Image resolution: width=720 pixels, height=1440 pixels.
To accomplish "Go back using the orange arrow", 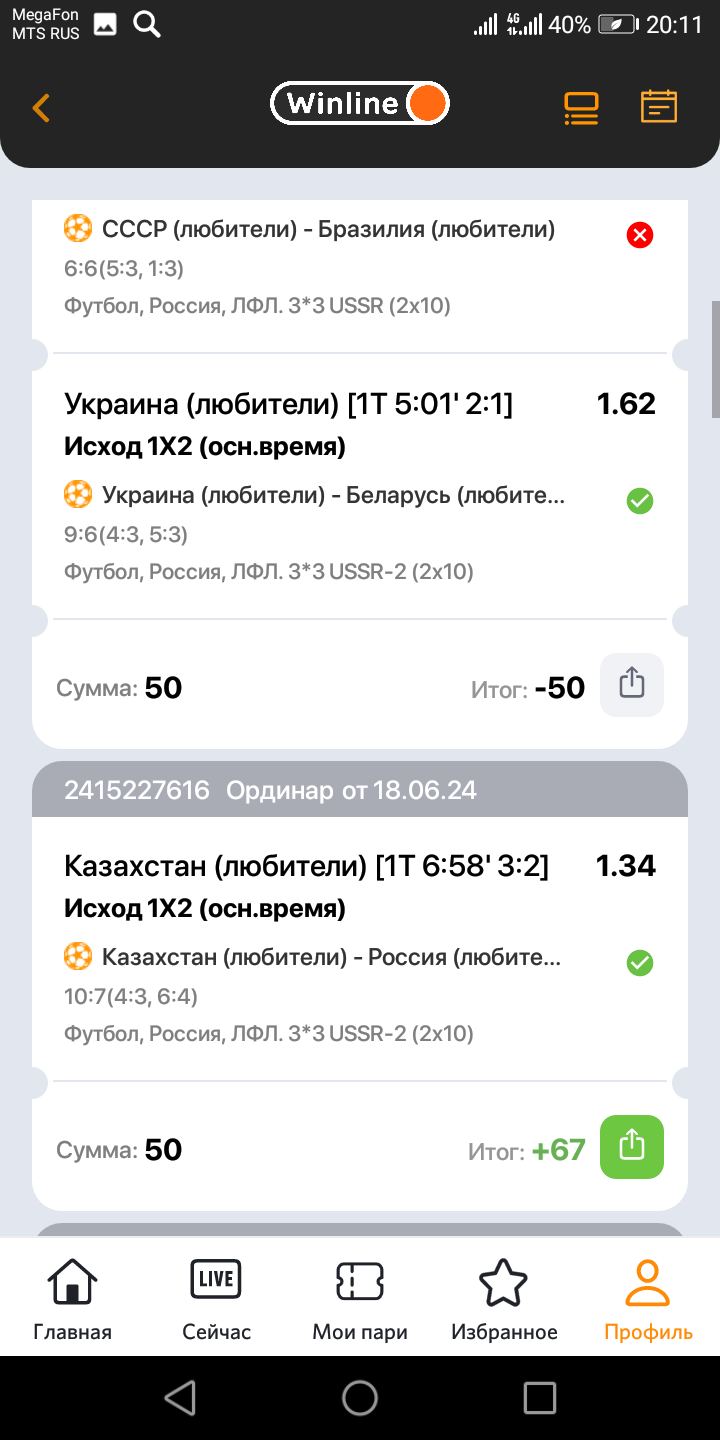I will click(x=41, y=107).
